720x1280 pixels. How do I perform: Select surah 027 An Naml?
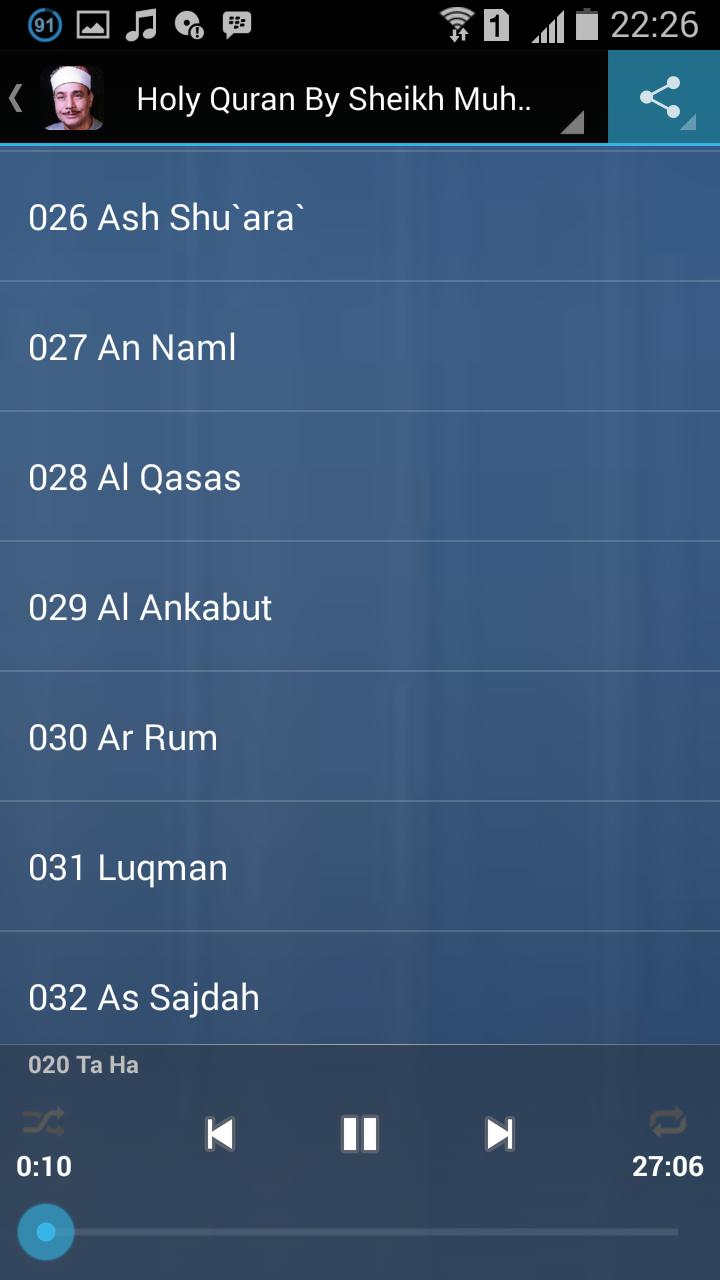tap(360, 347)
